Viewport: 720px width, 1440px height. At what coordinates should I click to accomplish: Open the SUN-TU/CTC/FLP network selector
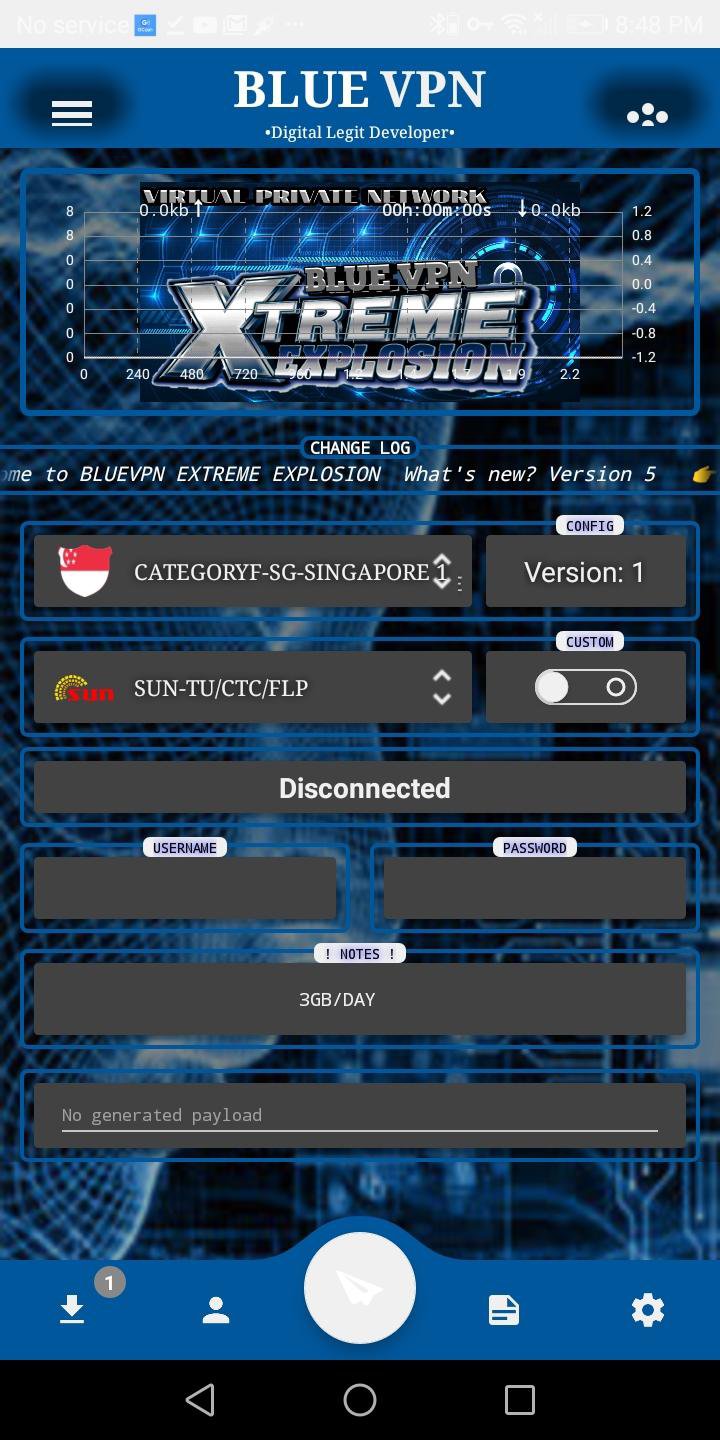tap(441, 687)
